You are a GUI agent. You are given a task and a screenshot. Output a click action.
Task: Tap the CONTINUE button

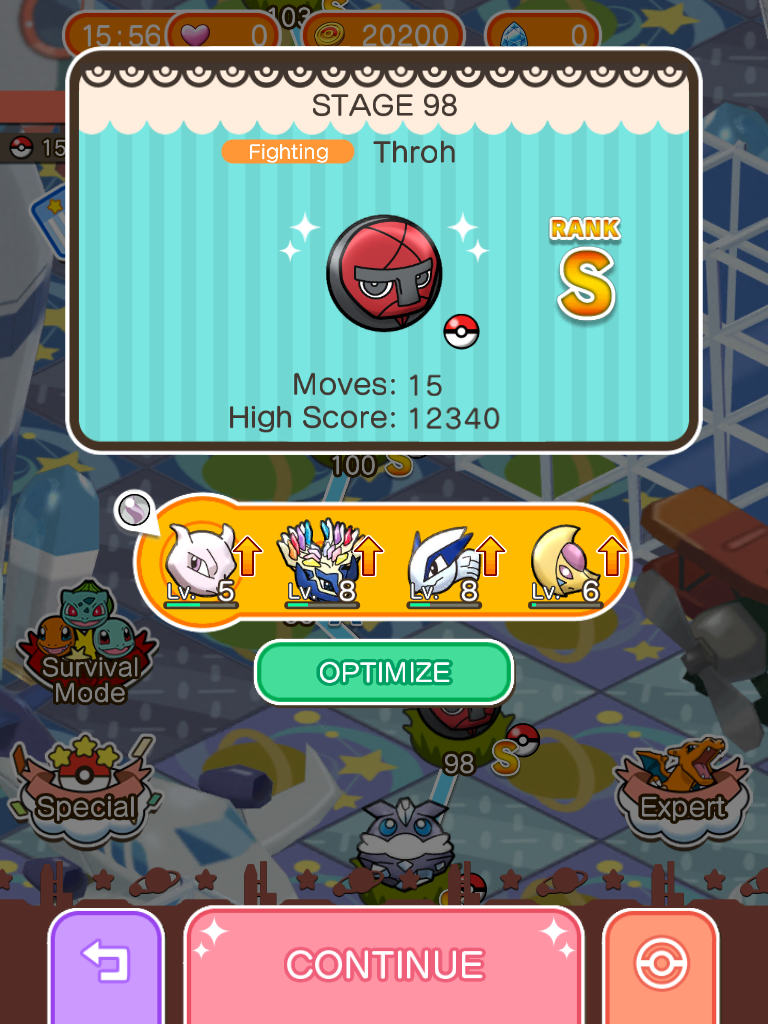(384, 965)
